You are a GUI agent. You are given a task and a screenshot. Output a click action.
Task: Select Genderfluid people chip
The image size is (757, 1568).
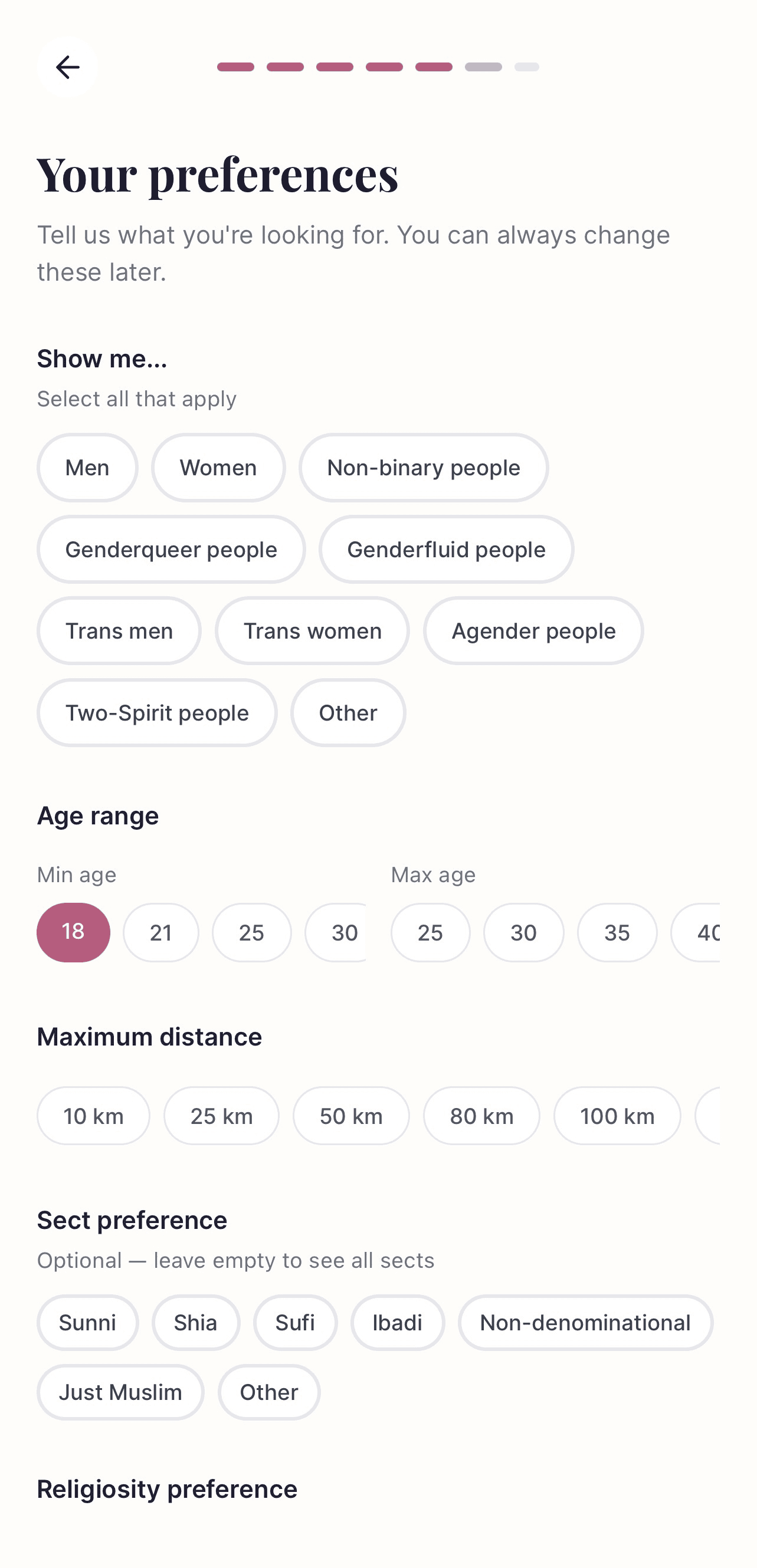(x=445, y=549)
